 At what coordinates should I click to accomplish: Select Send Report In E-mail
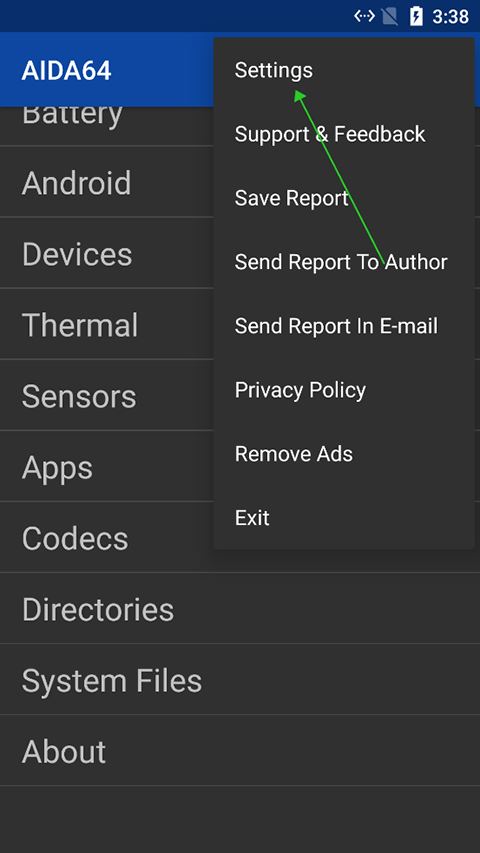(344, 326)
